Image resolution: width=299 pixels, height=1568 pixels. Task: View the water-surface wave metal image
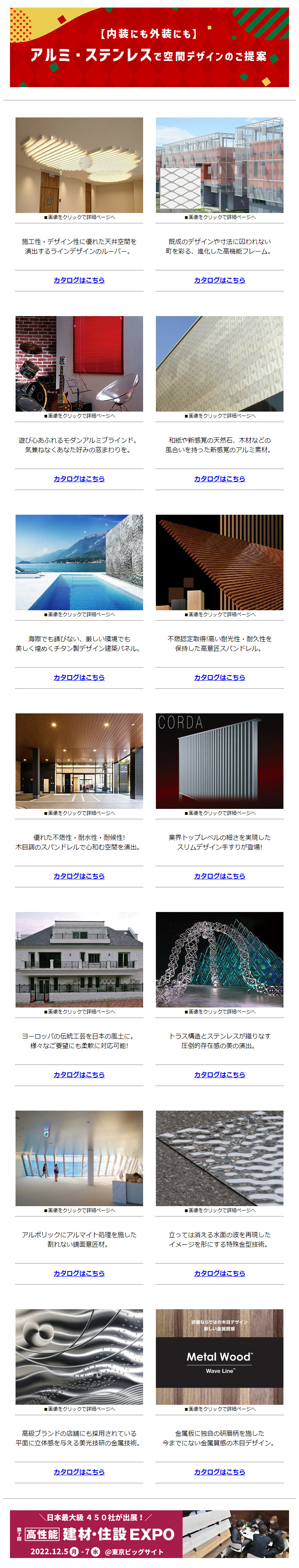tap(219, 1158)
